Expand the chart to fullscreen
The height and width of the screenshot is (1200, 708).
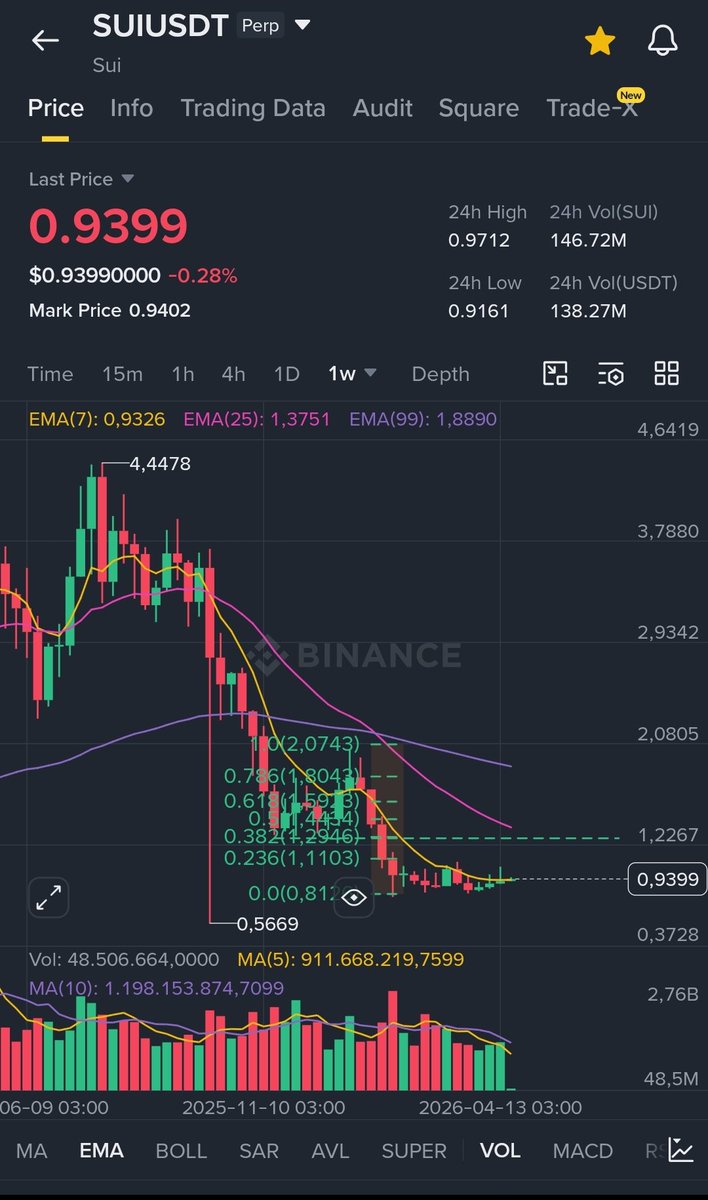click(48, 897)
